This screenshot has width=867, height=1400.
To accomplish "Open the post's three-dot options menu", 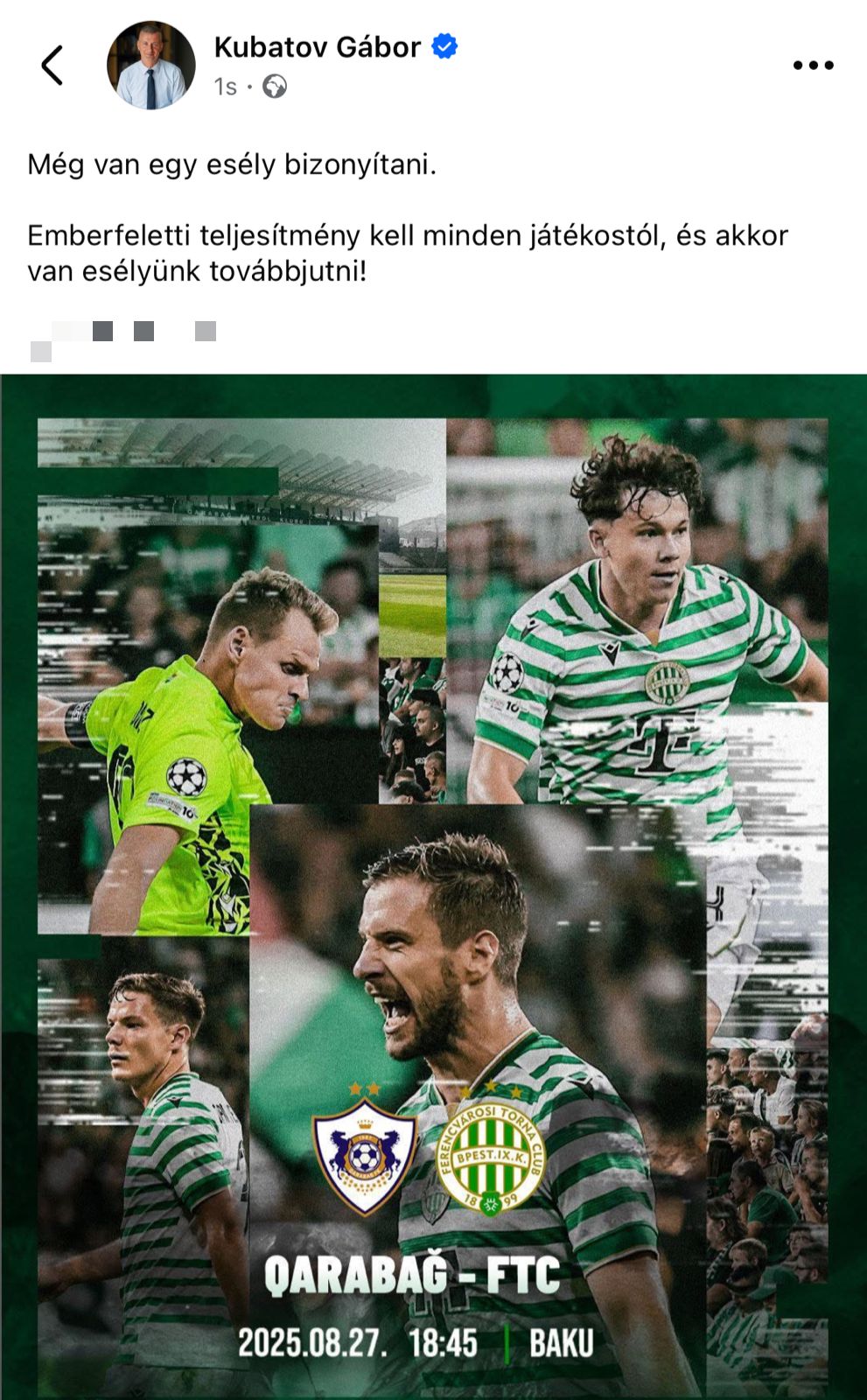I will [x=812, y=66].
